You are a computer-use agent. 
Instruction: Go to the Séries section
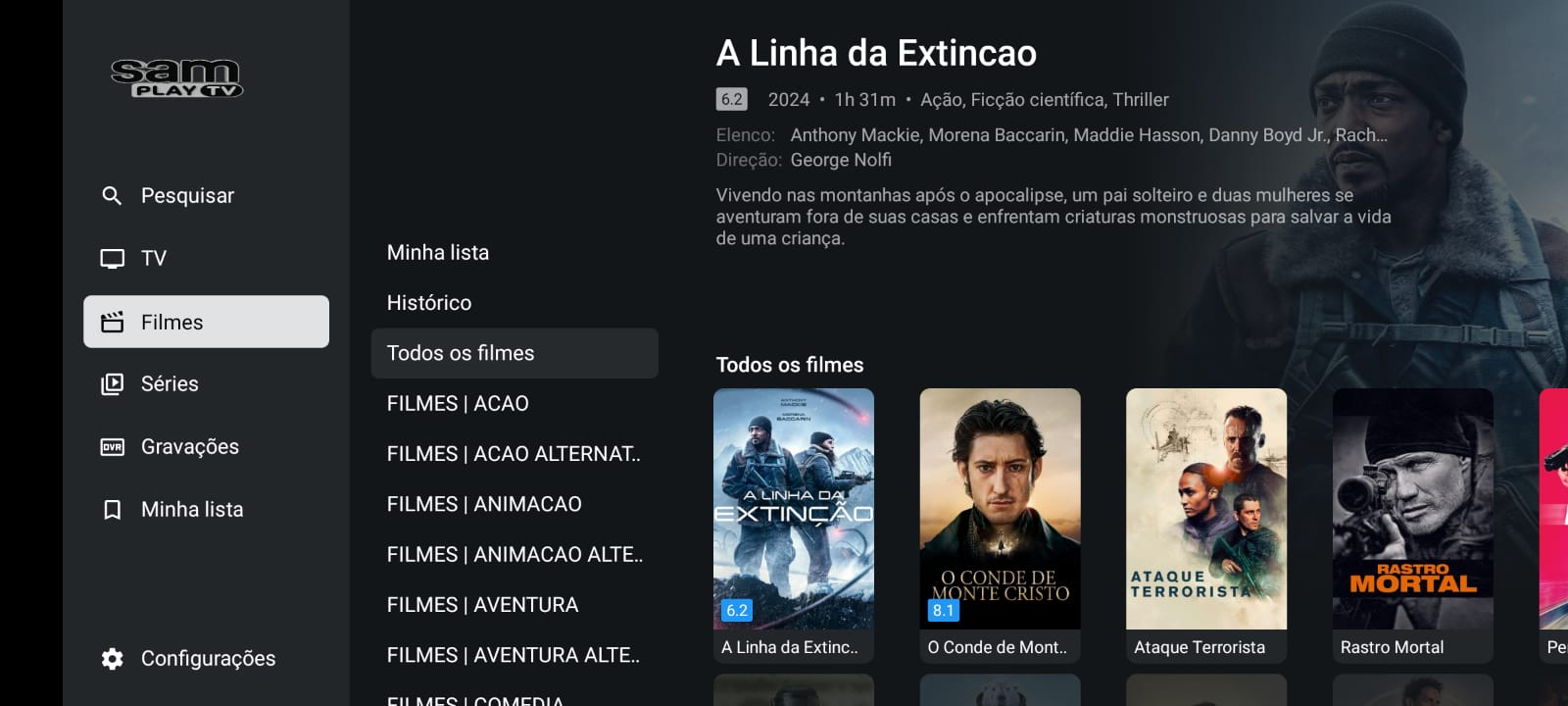coord(169,384)
